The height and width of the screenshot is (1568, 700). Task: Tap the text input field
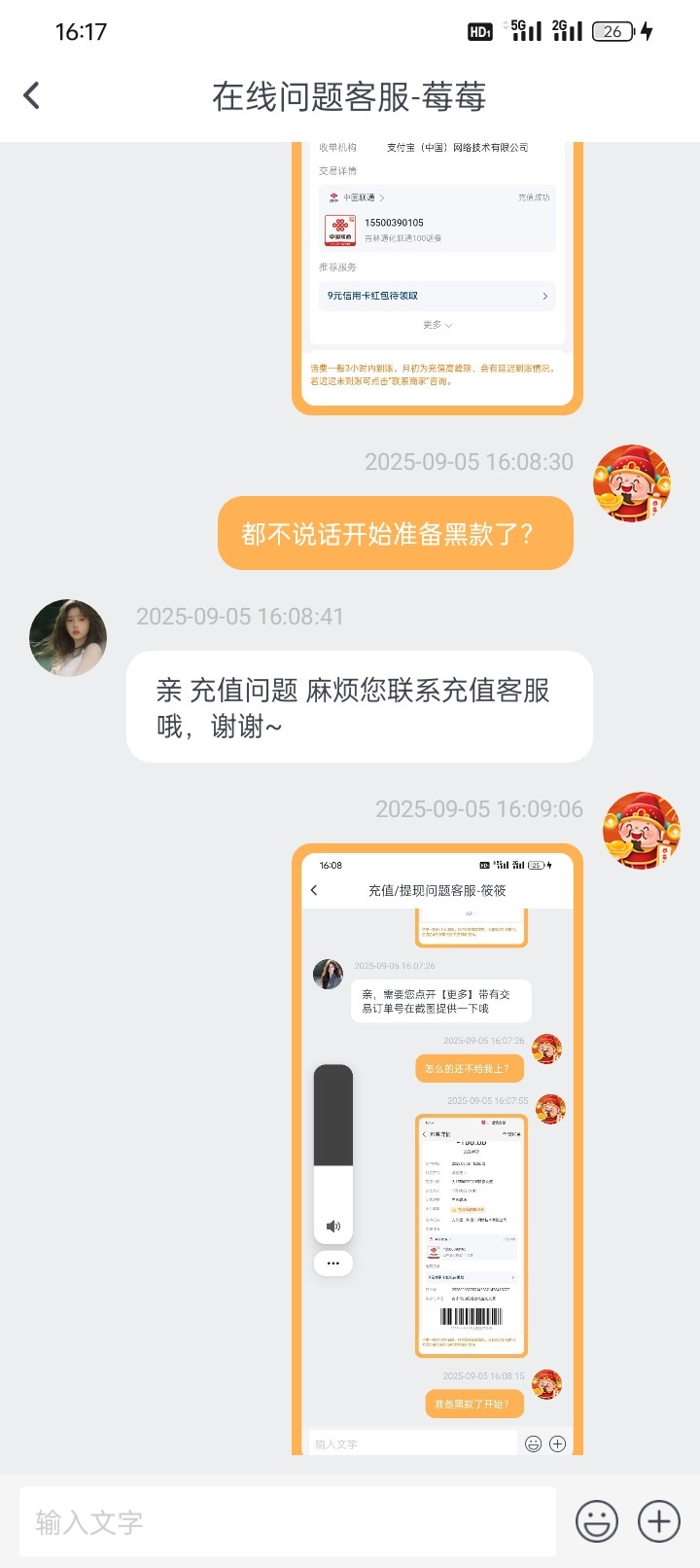pos(287,1521)
